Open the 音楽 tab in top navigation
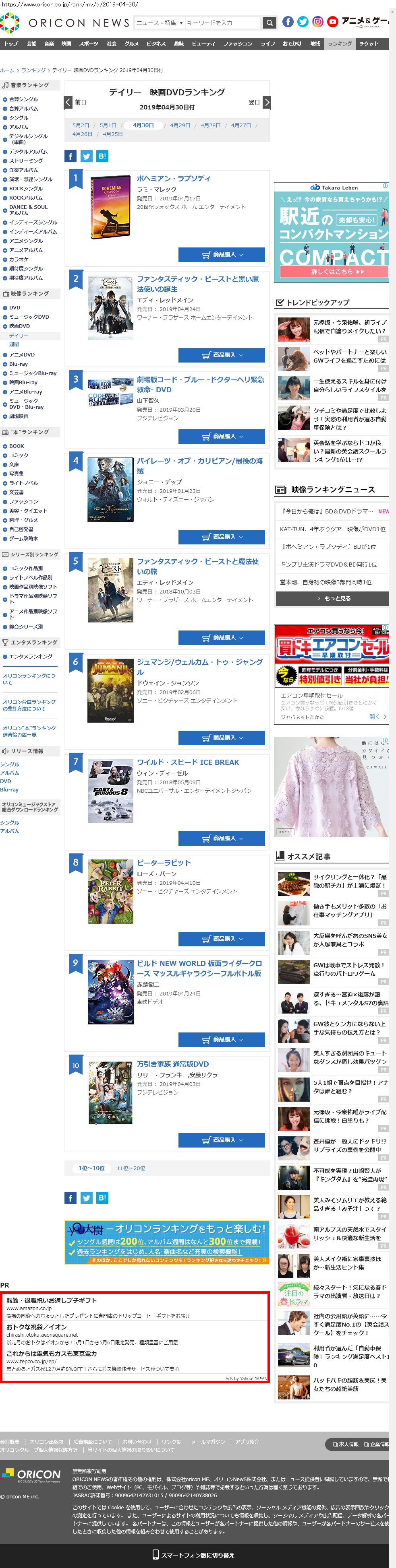 pos(49,44)
